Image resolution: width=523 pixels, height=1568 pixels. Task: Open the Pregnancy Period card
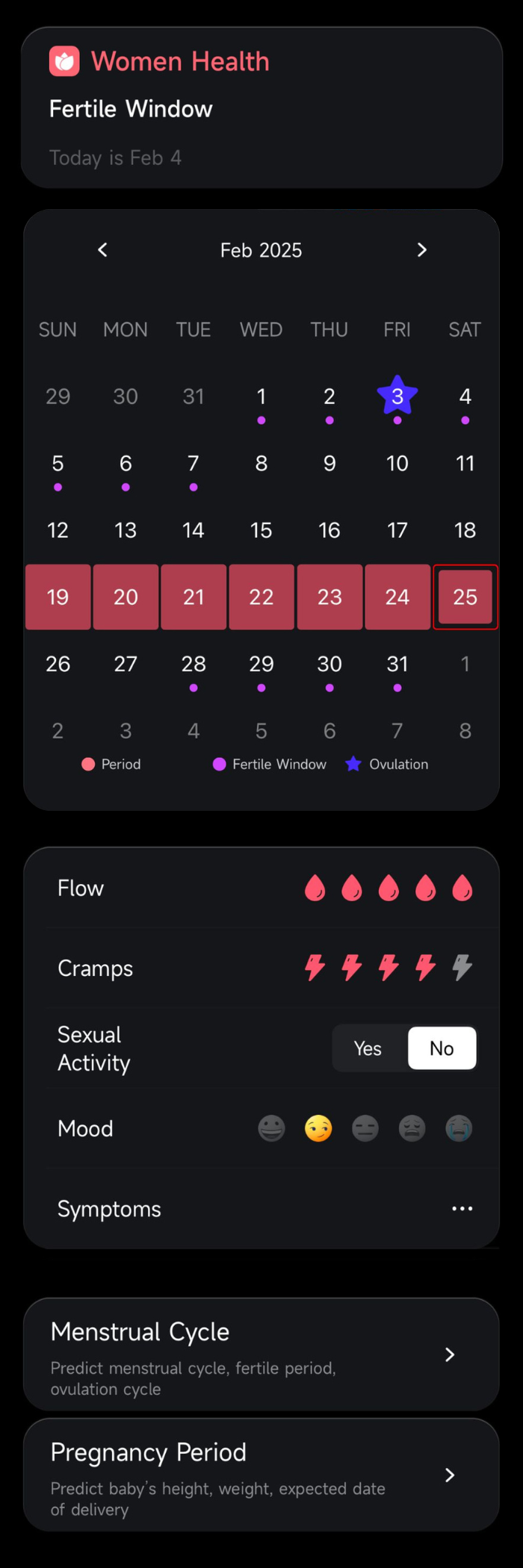pyautogui.click(x=261, y=1475)
